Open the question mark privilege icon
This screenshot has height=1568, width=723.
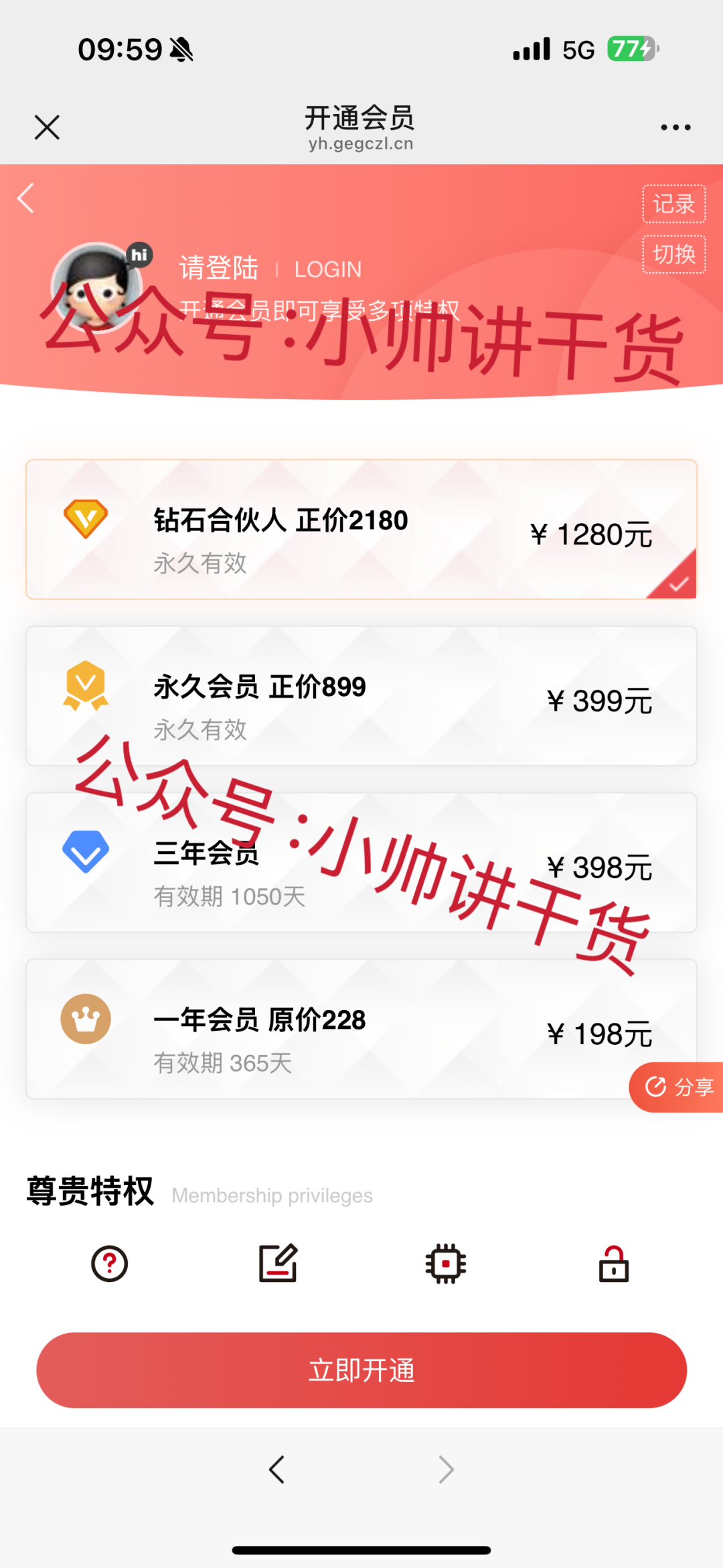click(109, 1264)
